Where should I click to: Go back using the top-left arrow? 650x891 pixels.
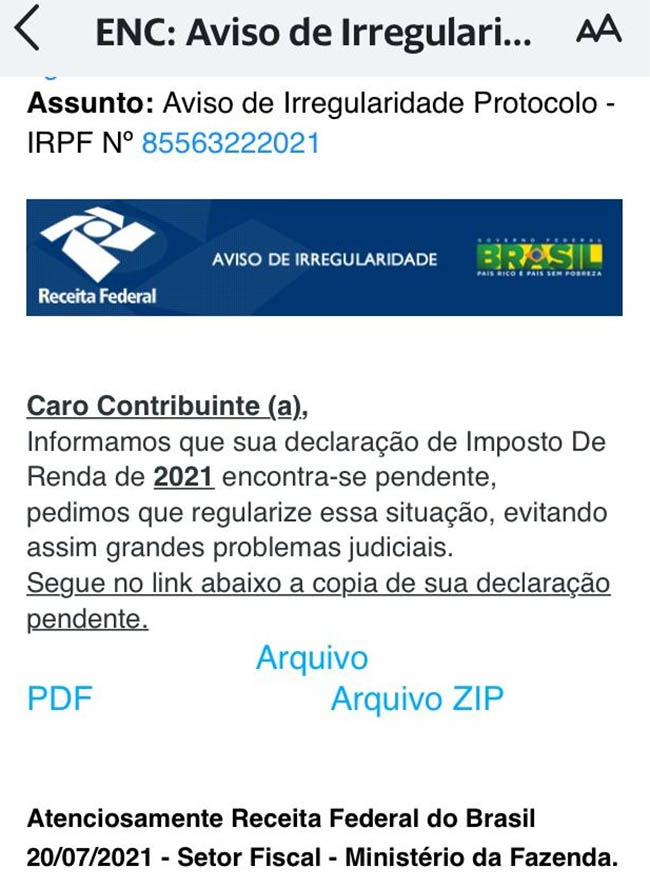point(28,31)
